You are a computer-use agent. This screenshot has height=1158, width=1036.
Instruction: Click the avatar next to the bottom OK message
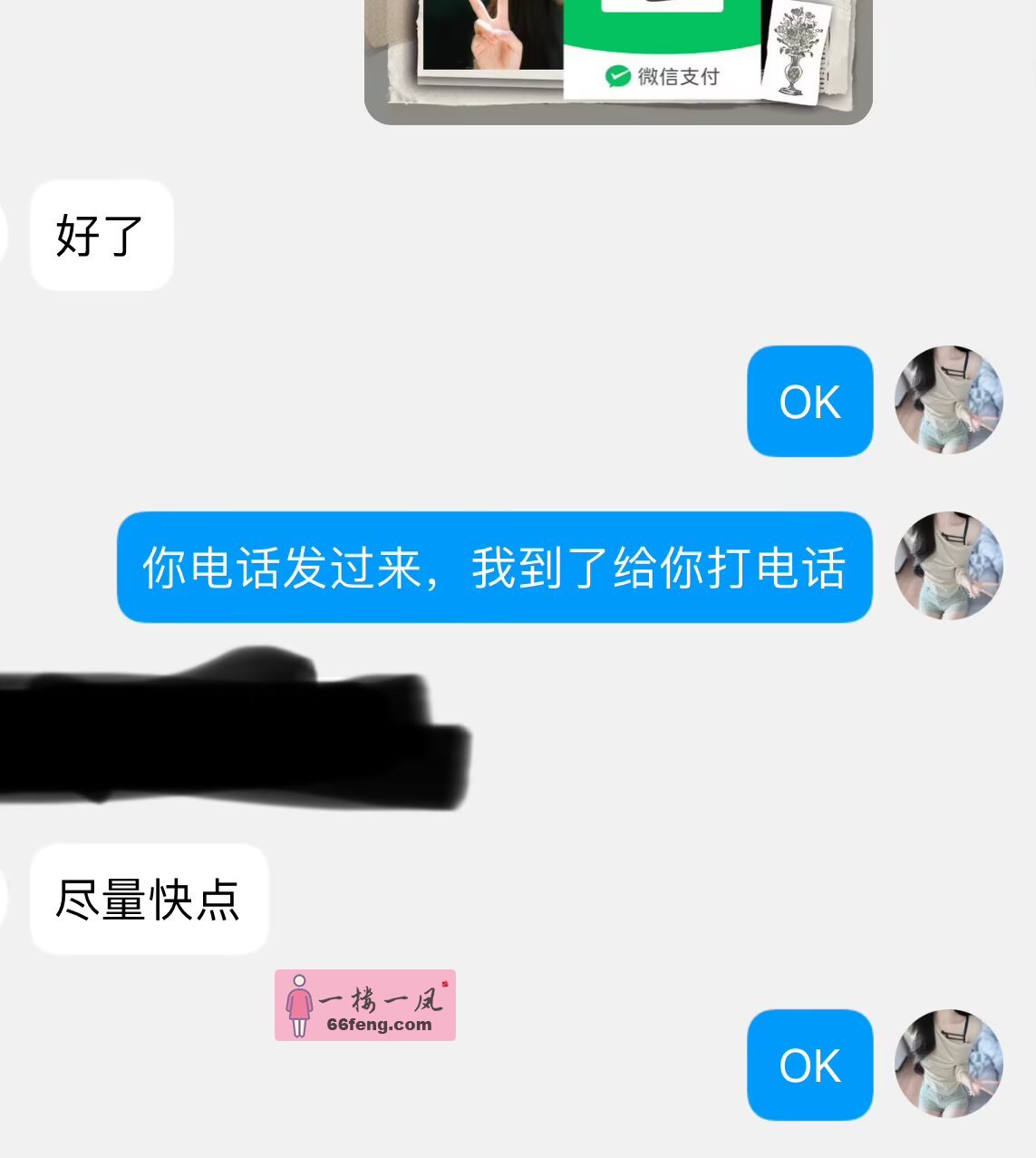point(949,1065)
